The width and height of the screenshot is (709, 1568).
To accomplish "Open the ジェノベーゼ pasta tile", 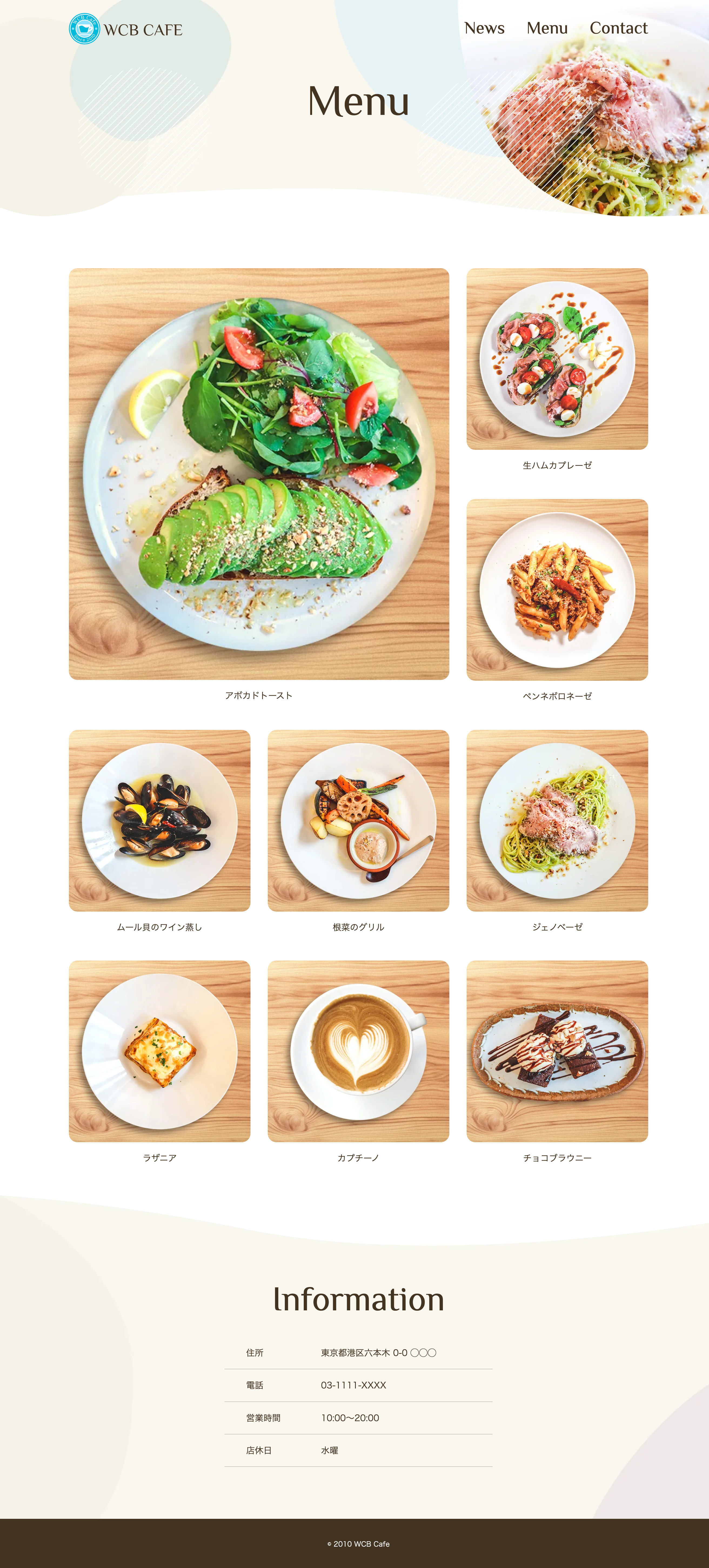I will click(557, 820).
